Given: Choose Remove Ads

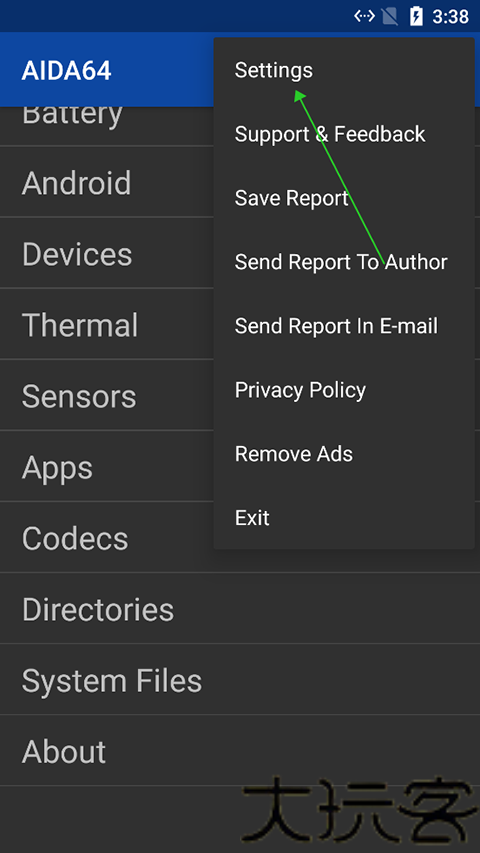Looking at the screenshot, I should coord(344,454).
